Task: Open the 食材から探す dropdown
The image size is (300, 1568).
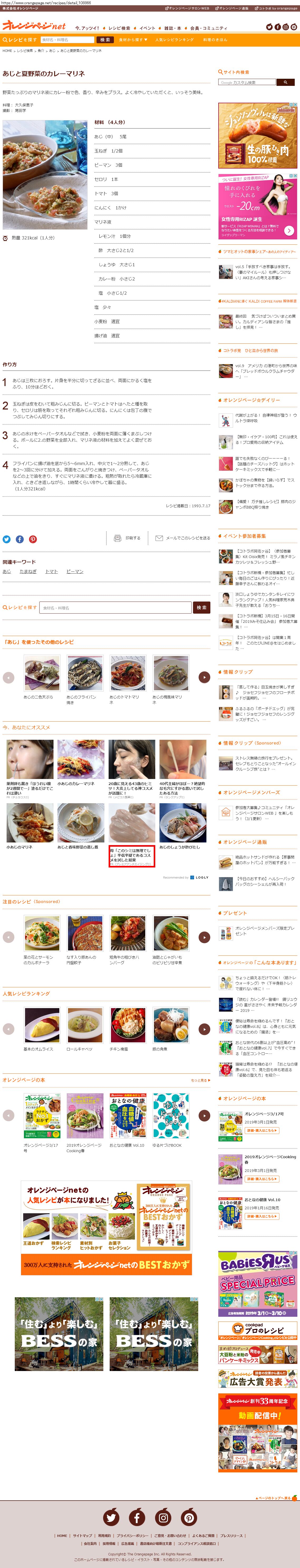Action: click(x=133, y=40)
